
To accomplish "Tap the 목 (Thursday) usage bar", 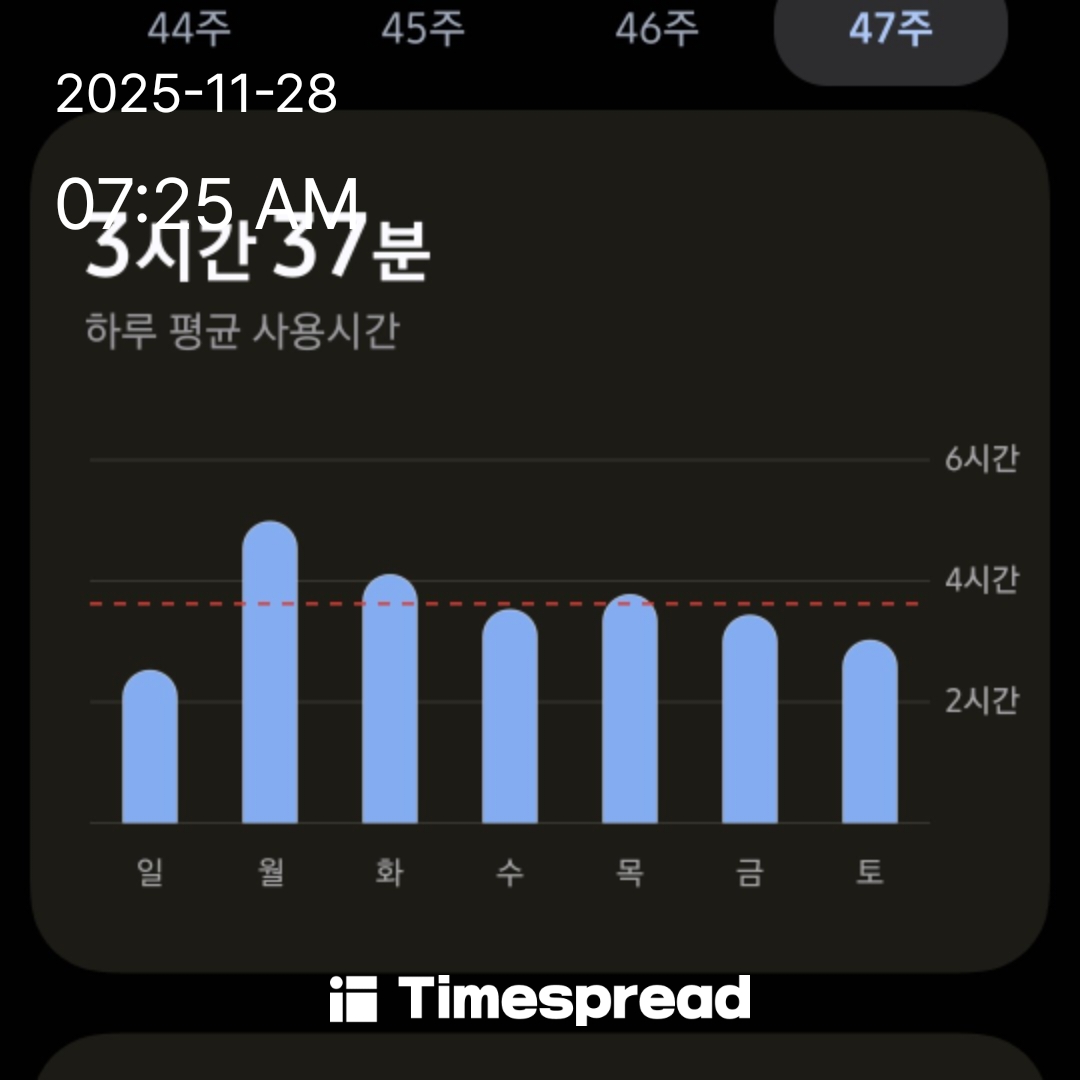I will [630, 710].
